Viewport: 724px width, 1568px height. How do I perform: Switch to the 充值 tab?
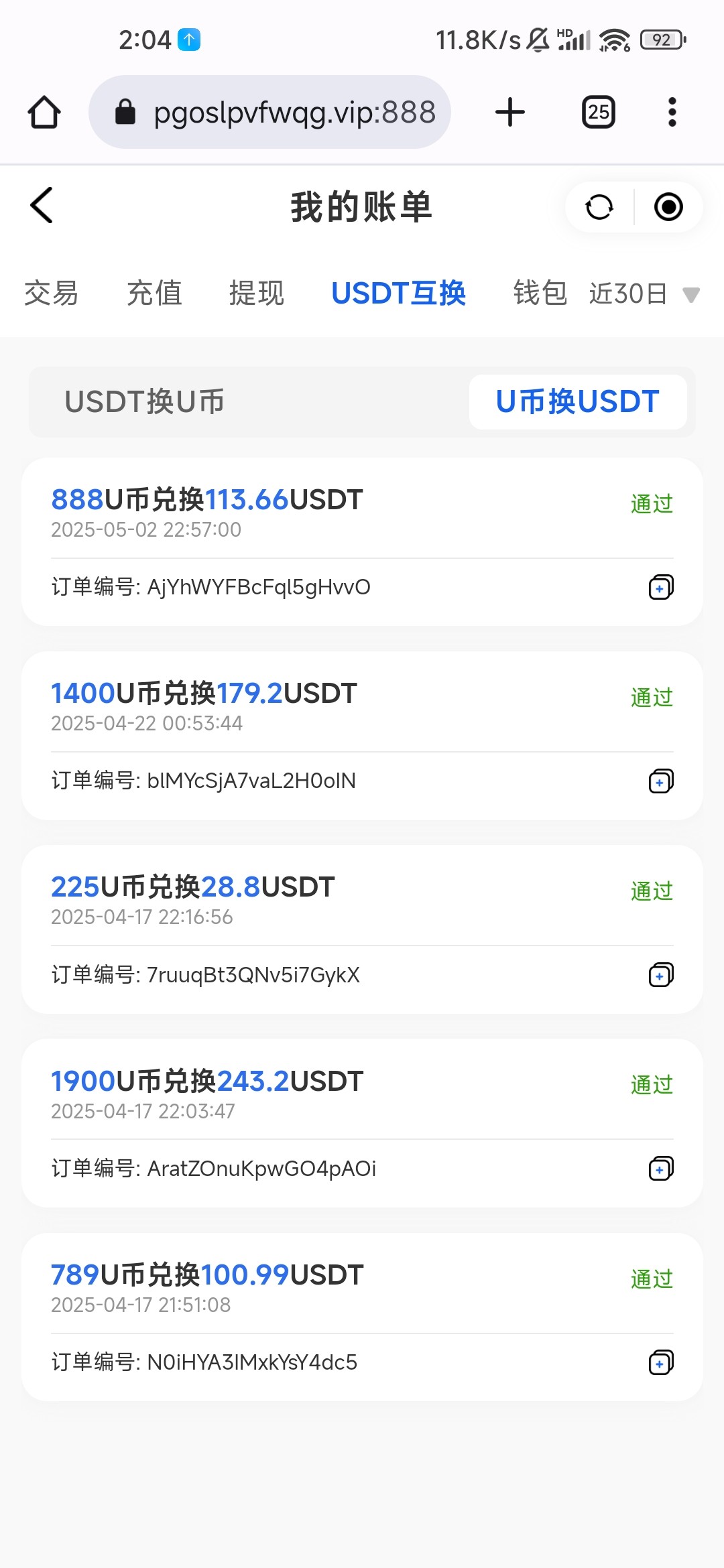tap(154, 293)
